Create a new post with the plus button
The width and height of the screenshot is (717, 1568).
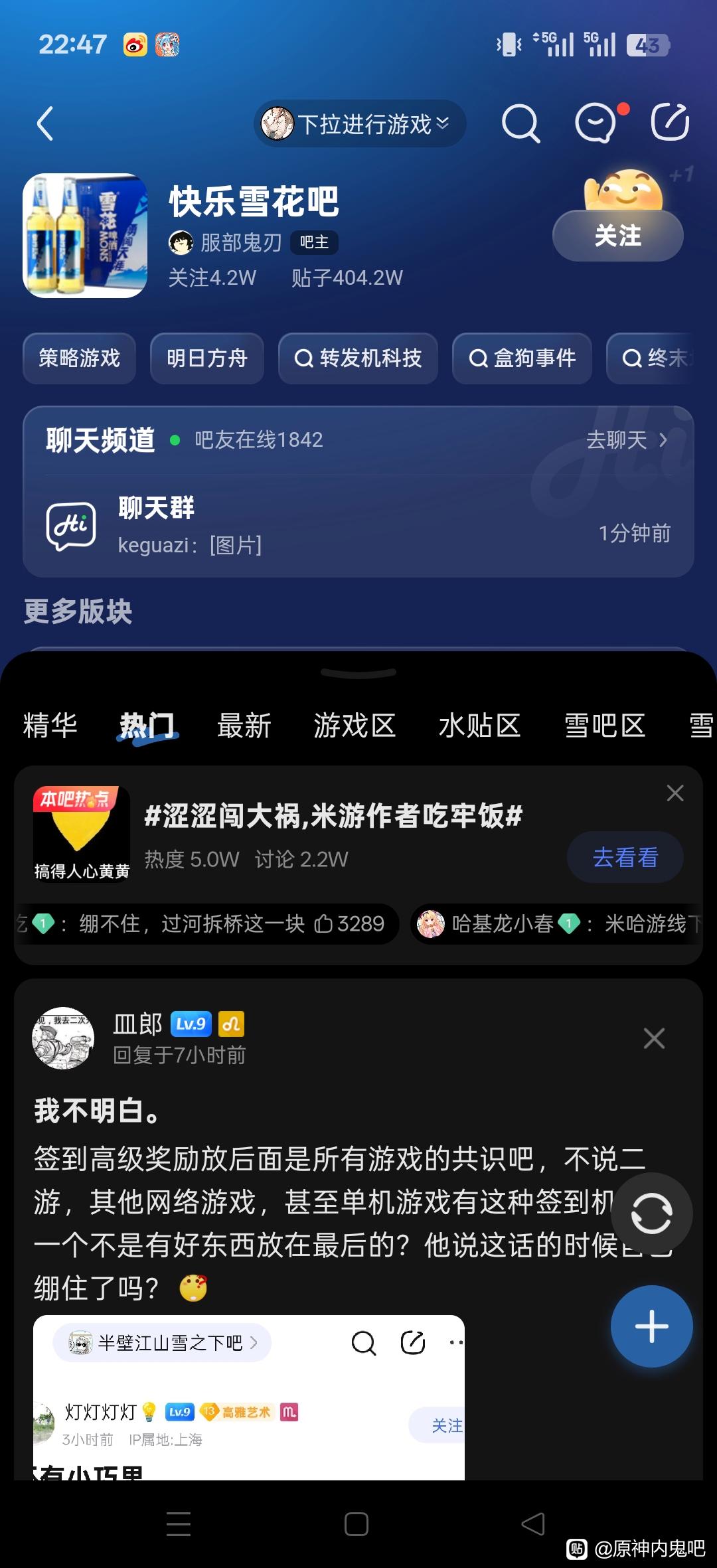pos(651,1326)
